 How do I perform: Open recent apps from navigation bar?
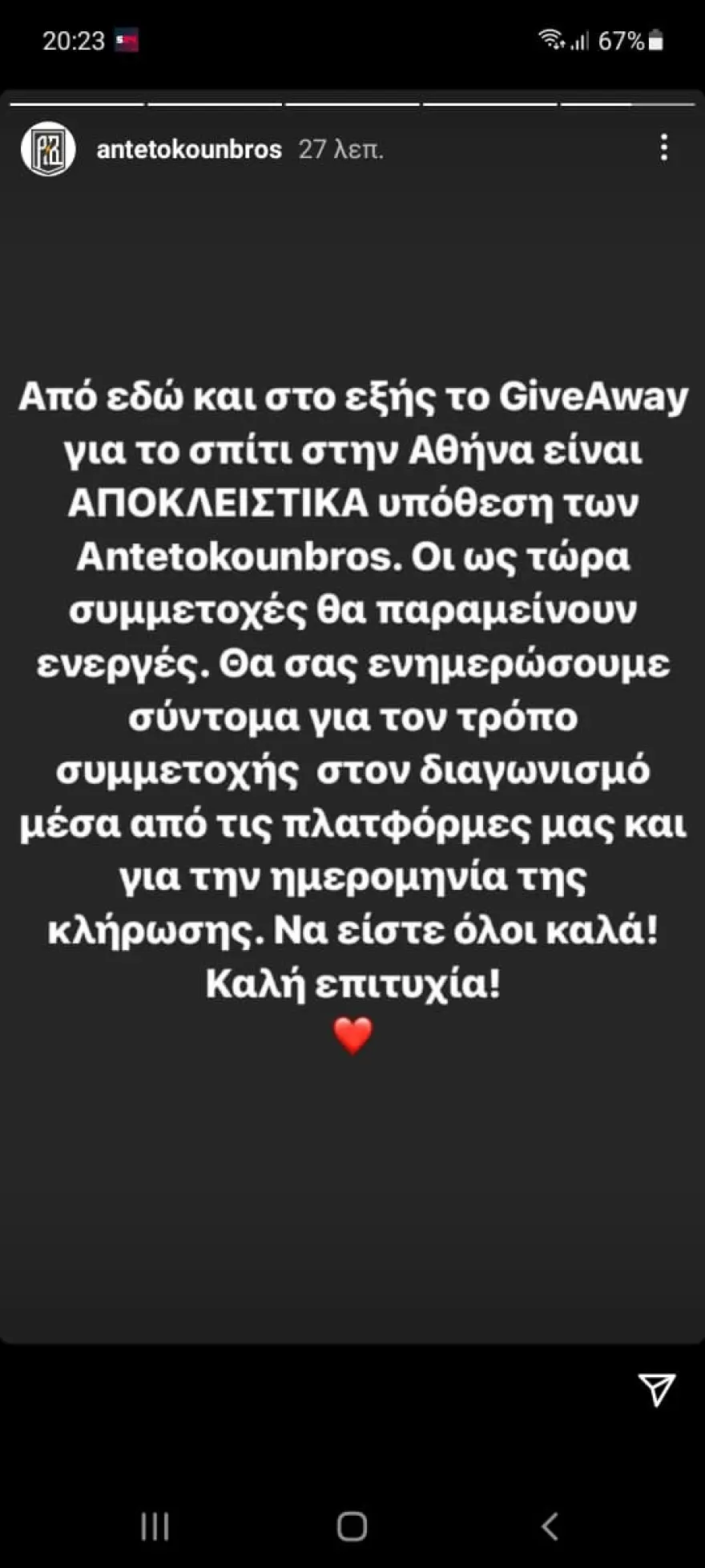[155, 1526]
